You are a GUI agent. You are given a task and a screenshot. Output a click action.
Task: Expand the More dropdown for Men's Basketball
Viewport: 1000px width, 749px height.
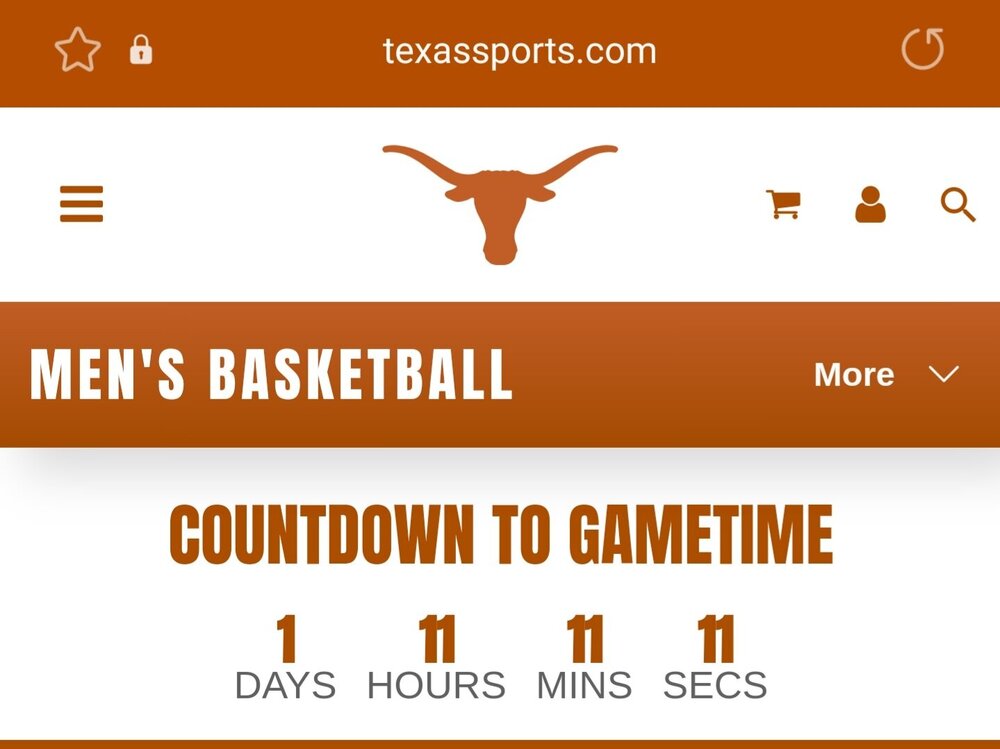[886, 374]
